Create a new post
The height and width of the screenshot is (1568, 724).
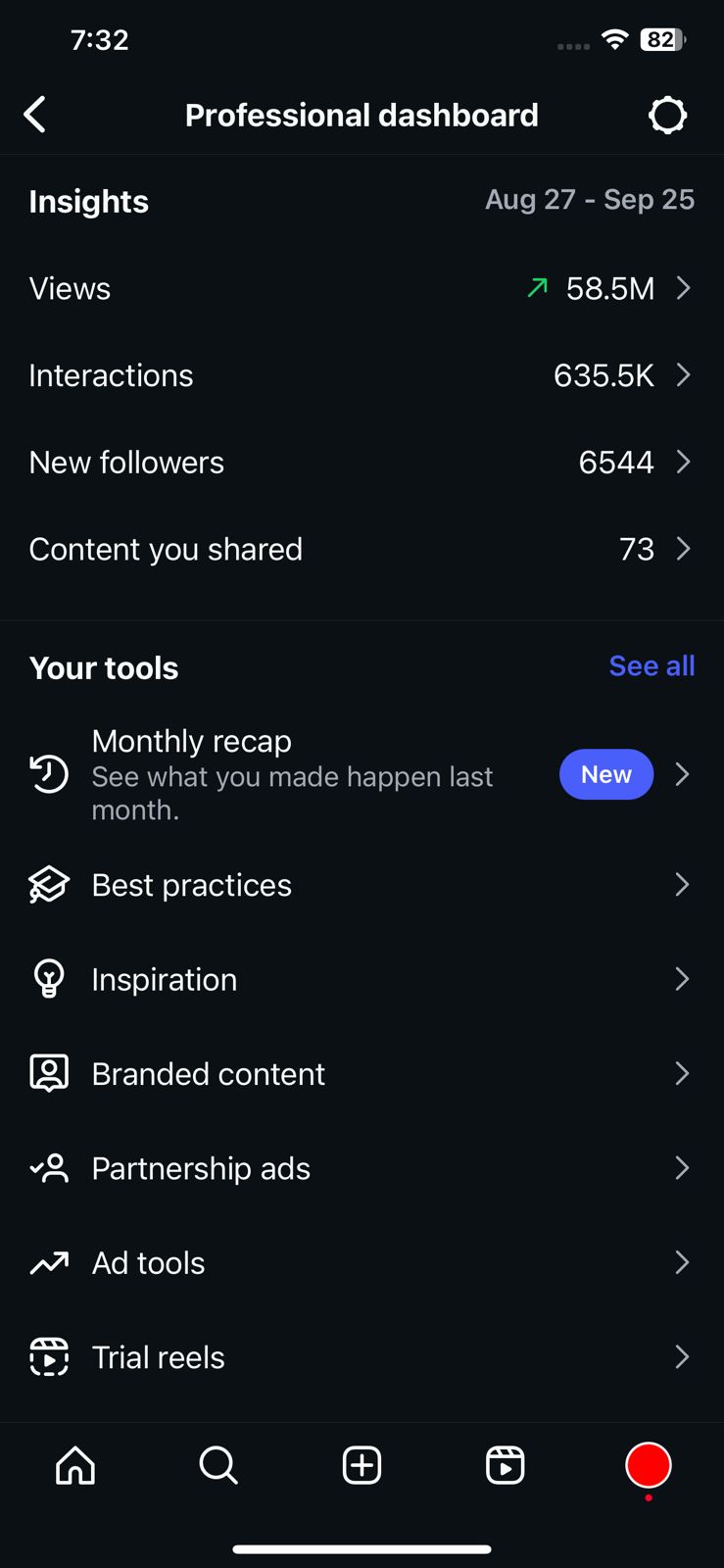coord(362,1466)
